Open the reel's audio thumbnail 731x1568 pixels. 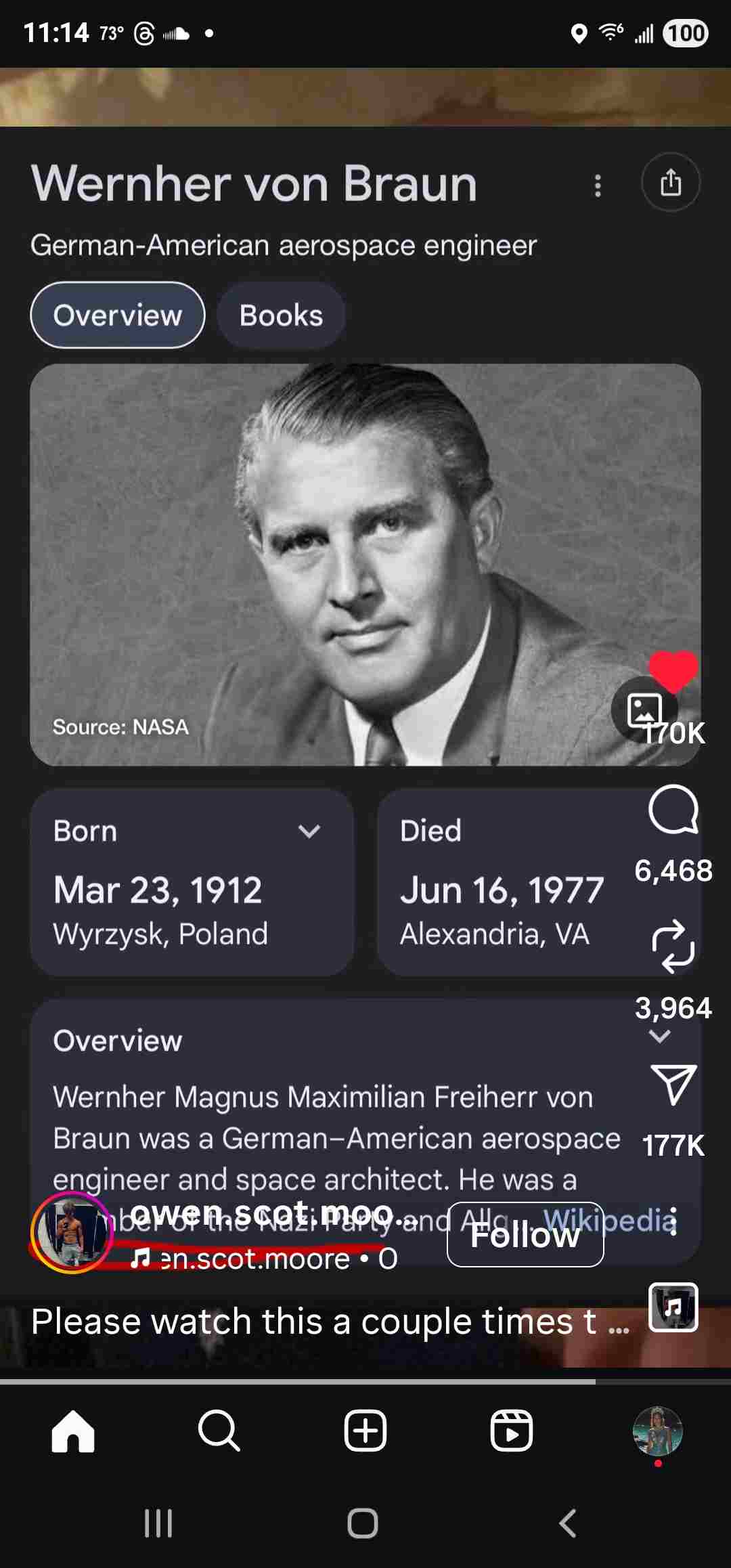click(x=673, y=1307)
